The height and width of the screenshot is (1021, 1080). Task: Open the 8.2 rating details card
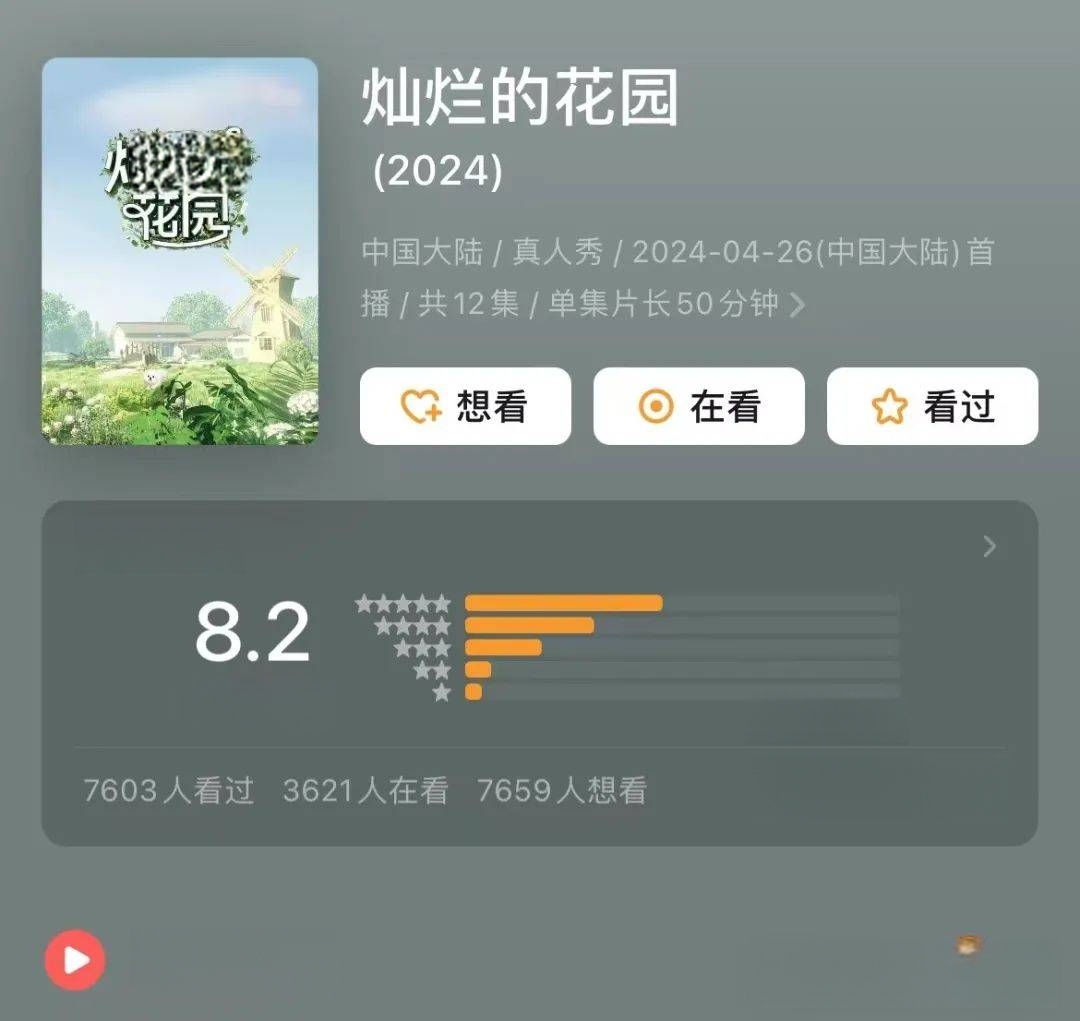tap(989, 546)
